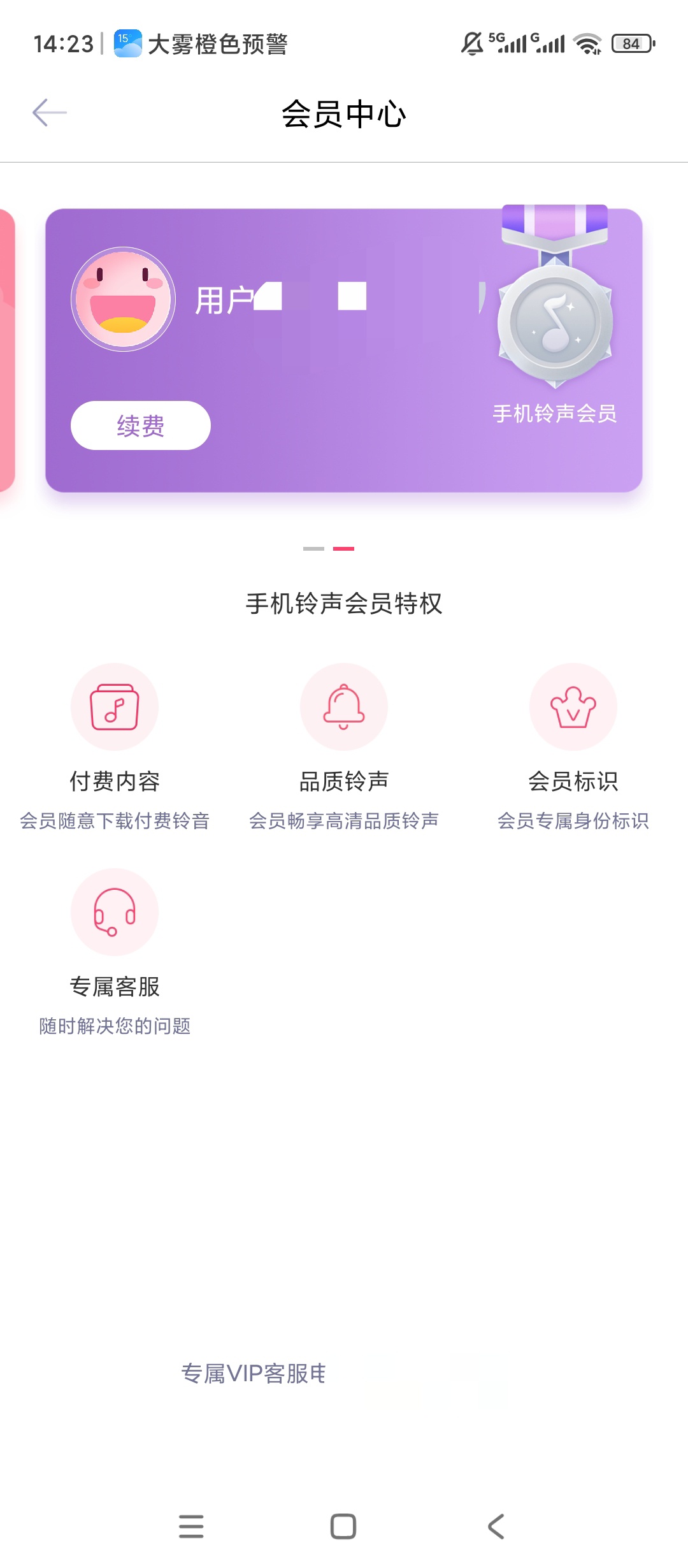Go back using the top-left arrow
Image resolution: width=688 pixels, height=1568 pixels.
point(50,113)
